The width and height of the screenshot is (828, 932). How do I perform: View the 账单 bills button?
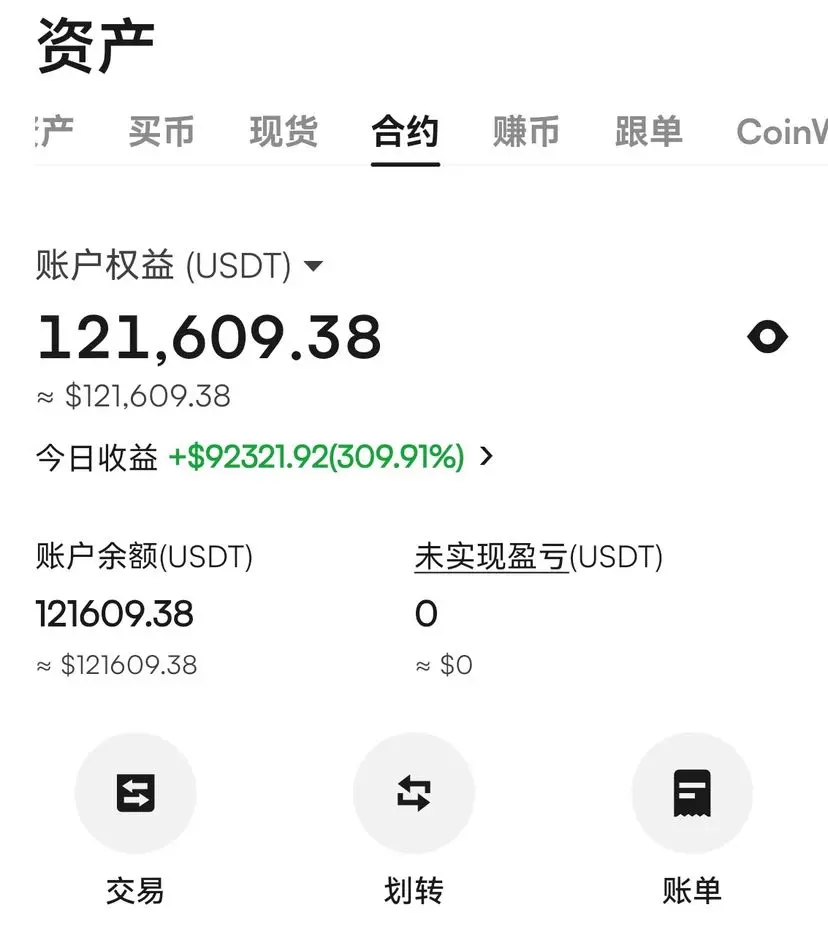691,794
